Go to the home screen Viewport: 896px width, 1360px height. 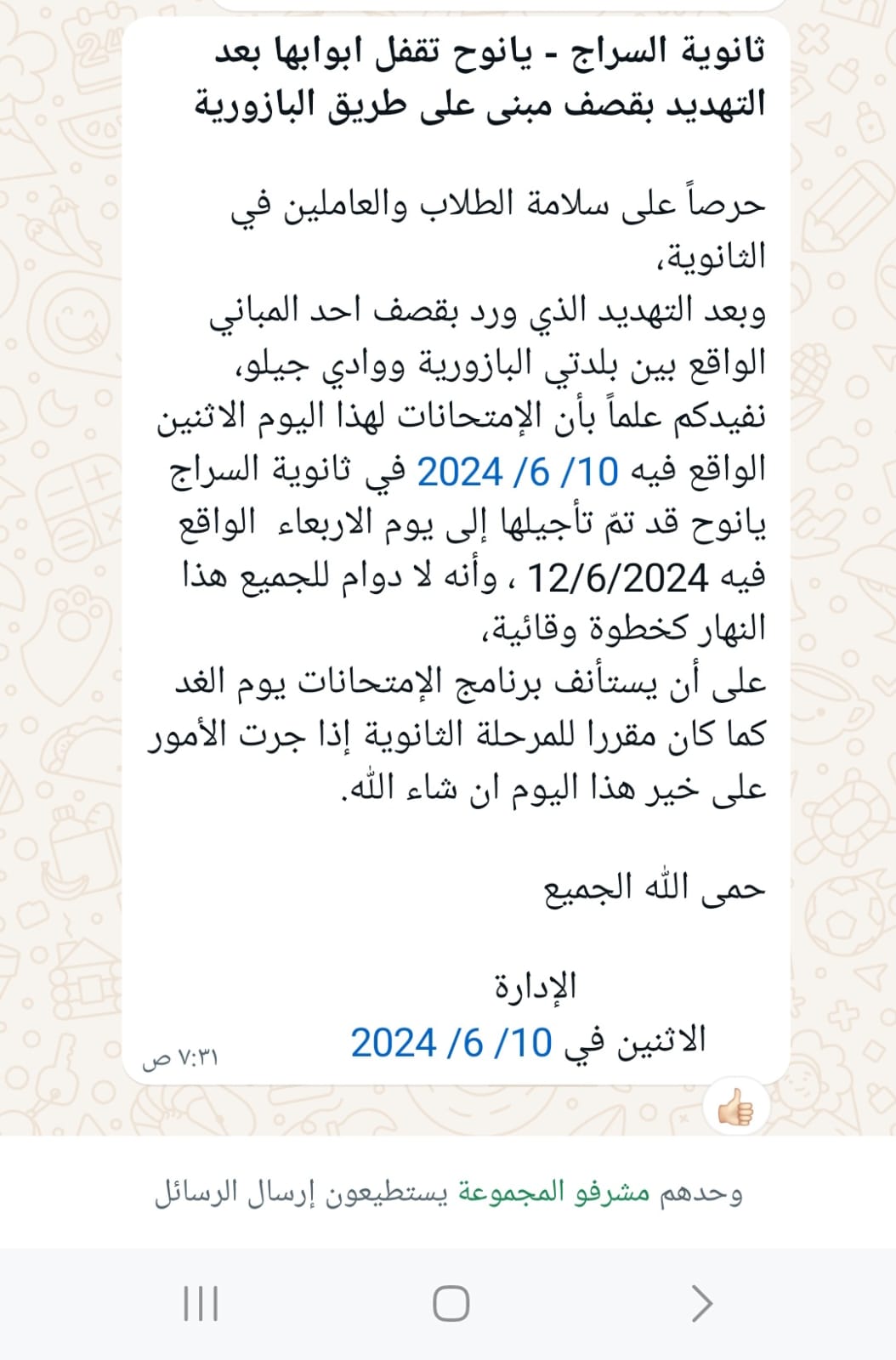click(451, 1303)
